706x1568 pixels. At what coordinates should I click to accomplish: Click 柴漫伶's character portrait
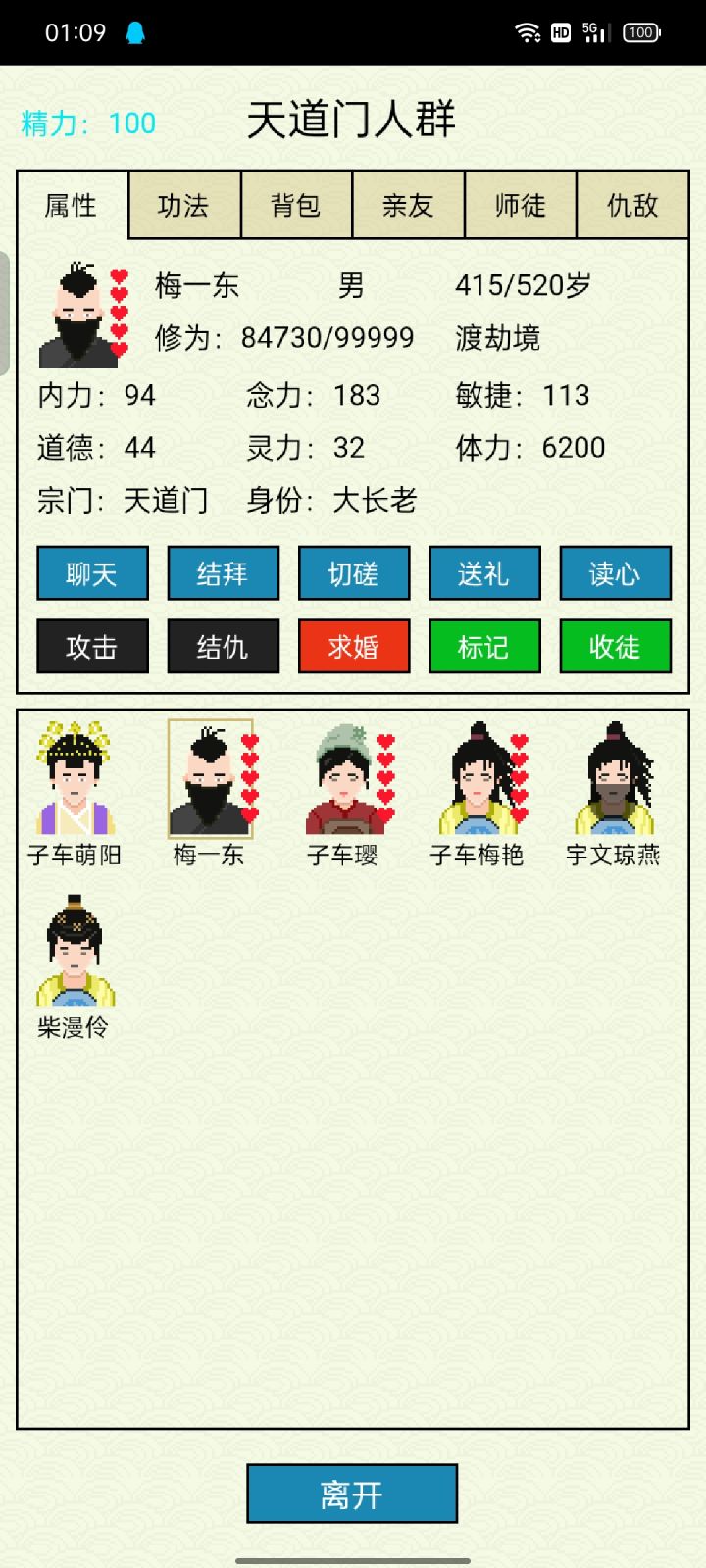76,951
